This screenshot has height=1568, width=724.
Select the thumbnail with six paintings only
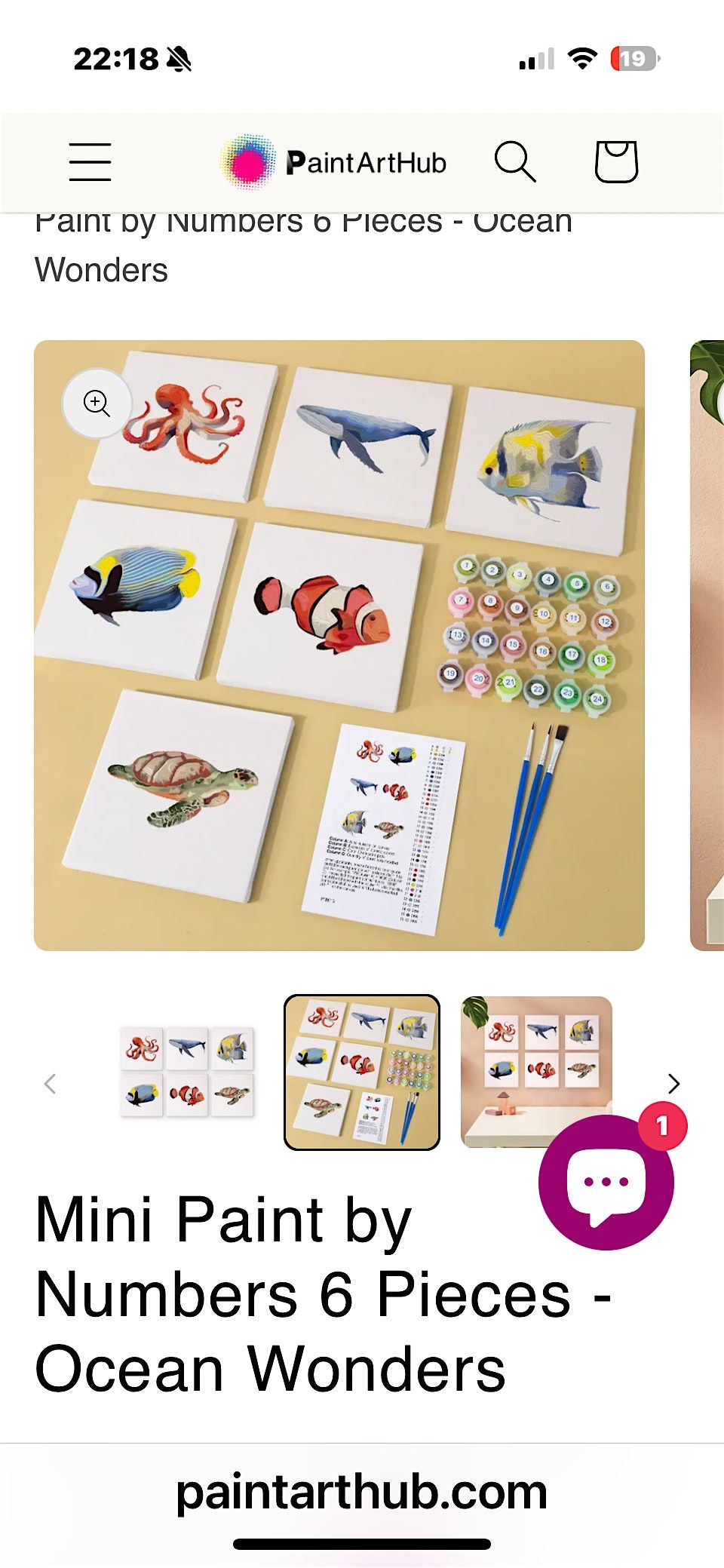coord(187,1072)
